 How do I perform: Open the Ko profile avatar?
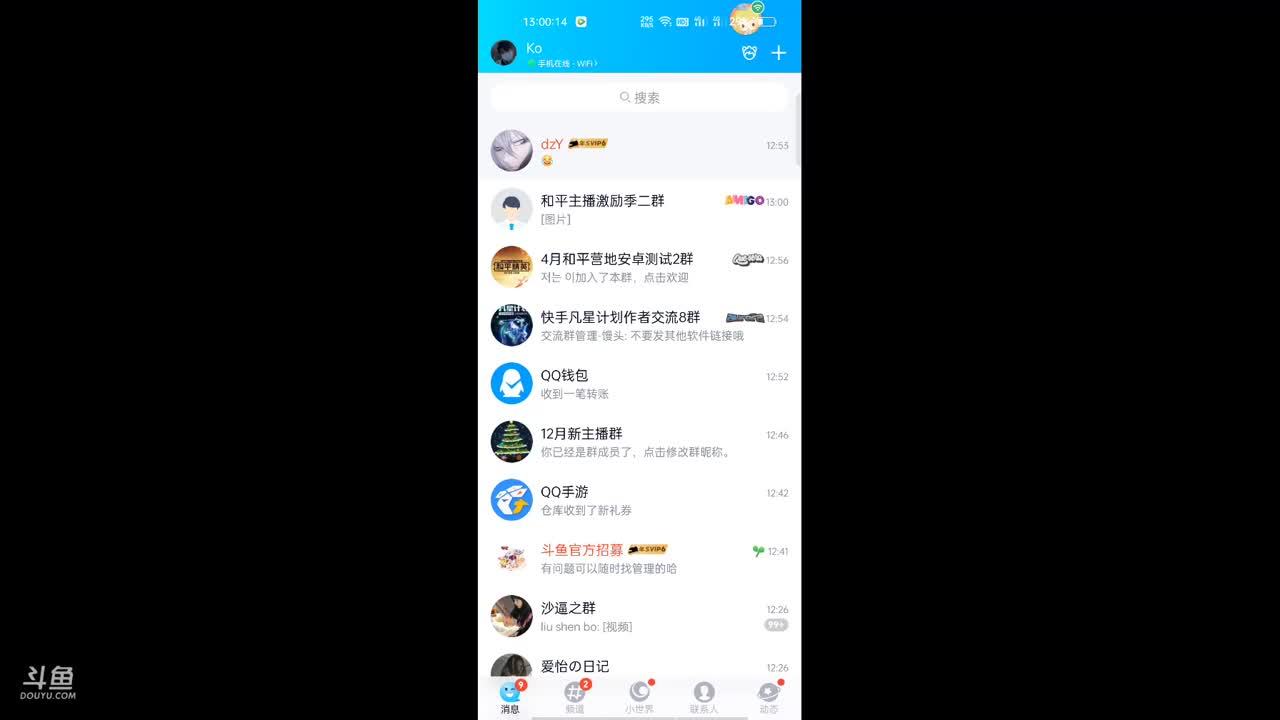coord(503,53)
